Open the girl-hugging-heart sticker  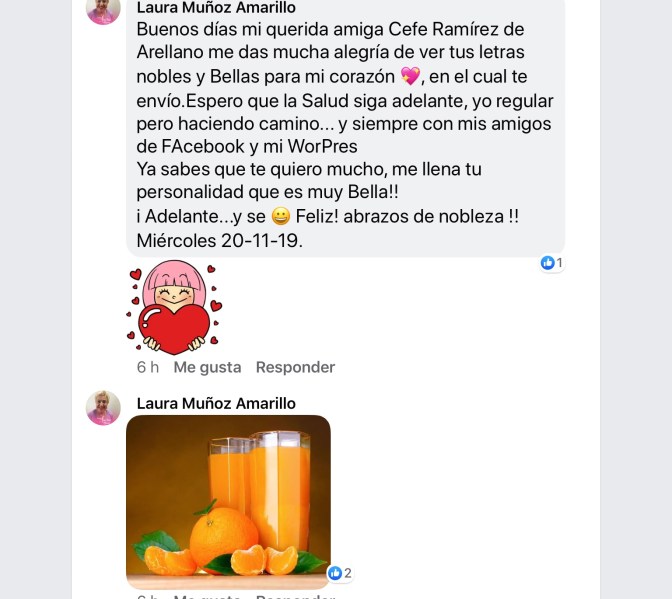[174, 307]
